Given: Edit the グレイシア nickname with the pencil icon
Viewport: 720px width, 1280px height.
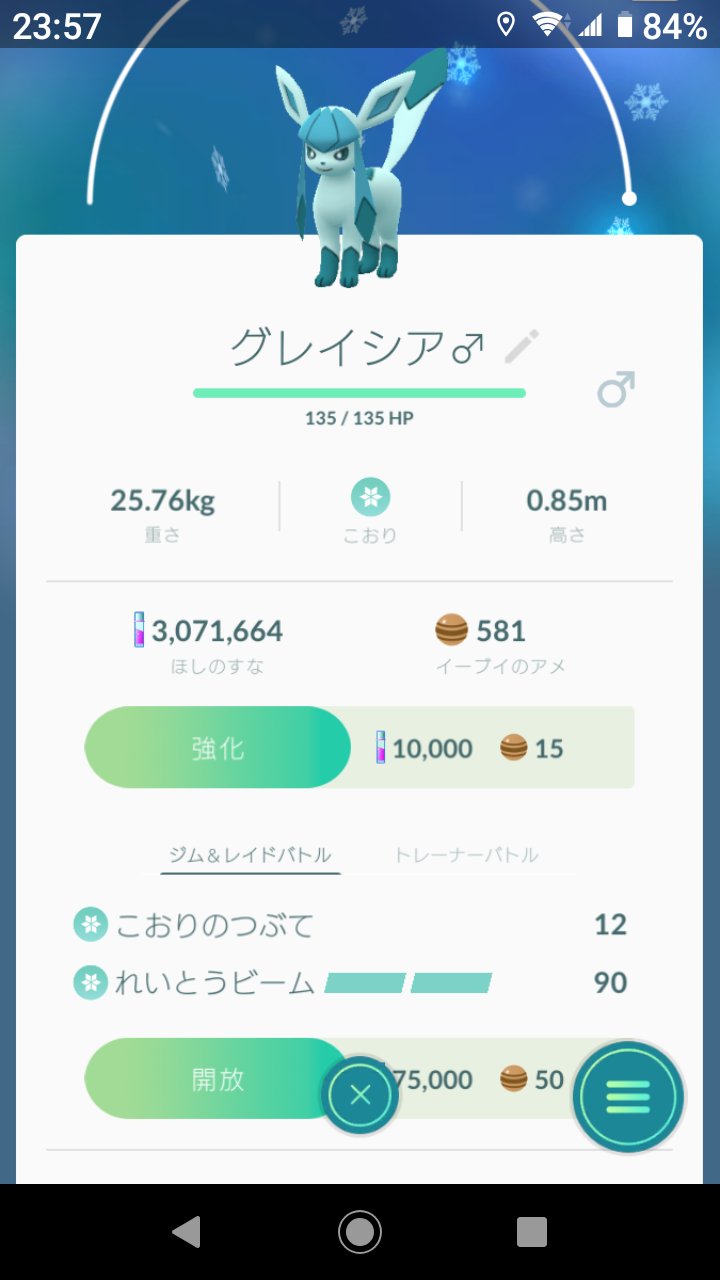Looking at the screenshot, I should 521,348.
